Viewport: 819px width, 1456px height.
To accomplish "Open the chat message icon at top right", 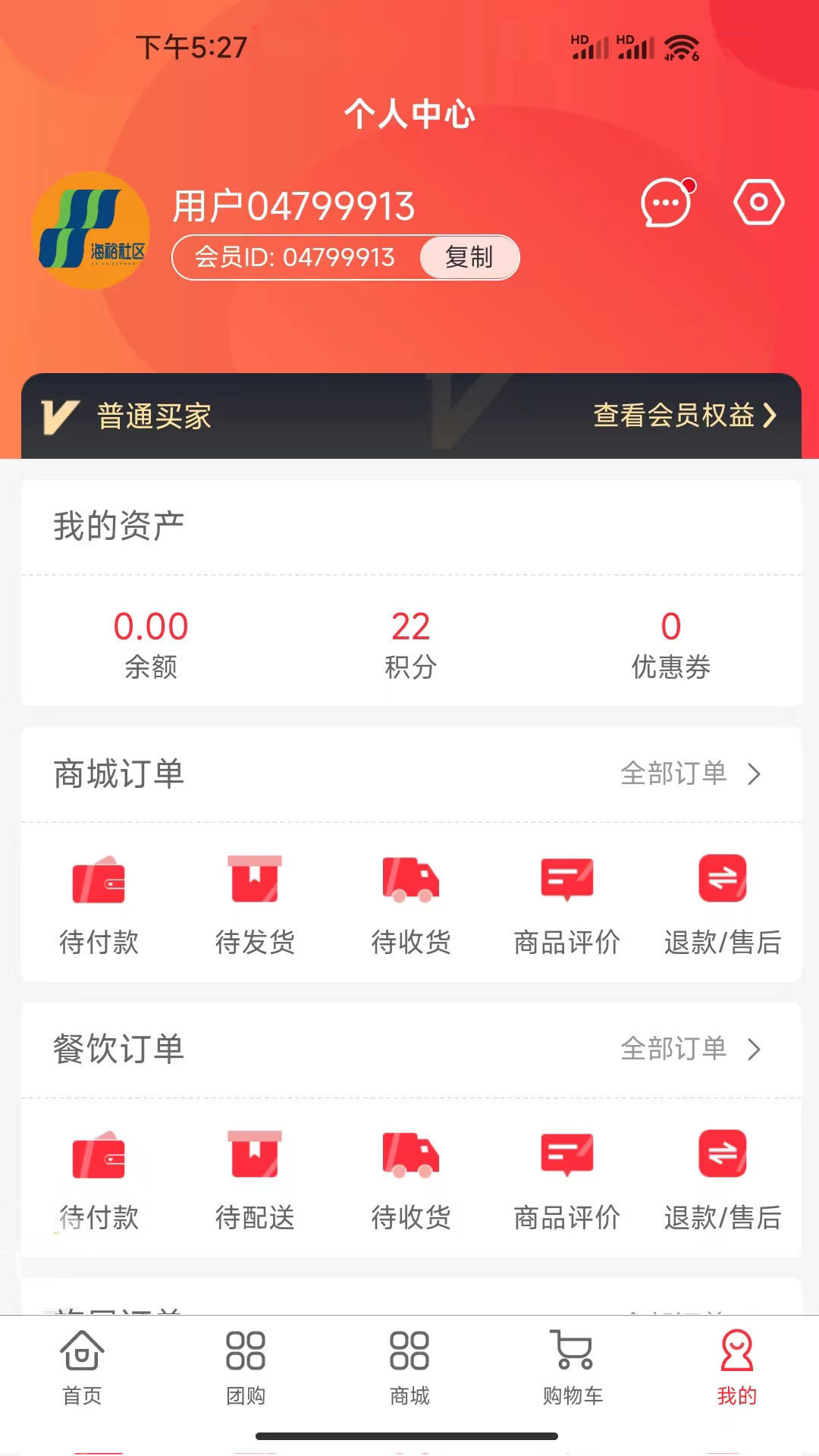I will (666, 203).
